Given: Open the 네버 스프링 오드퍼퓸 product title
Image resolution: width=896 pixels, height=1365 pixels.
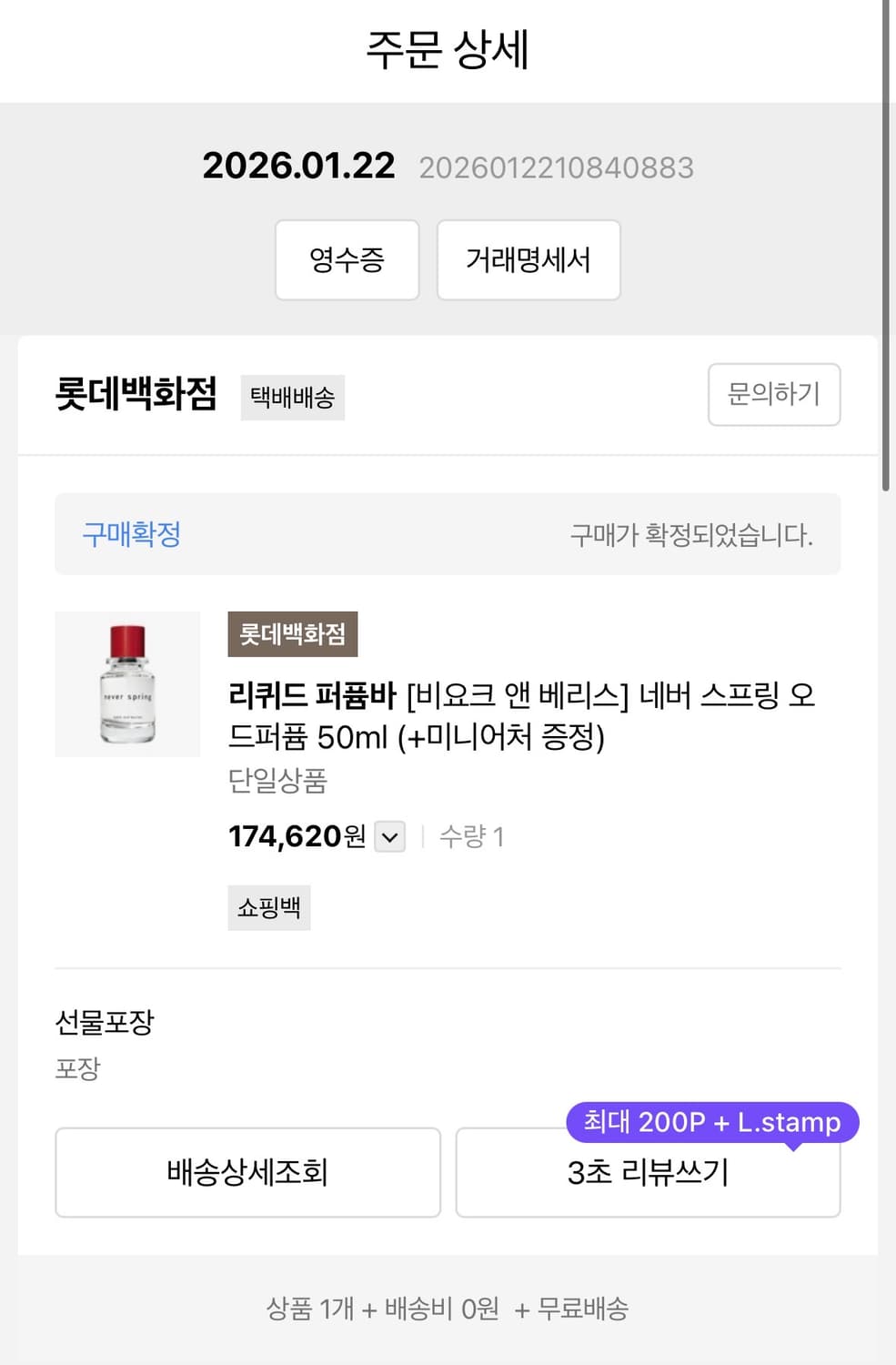Looking at the screenshot, I should click(521, 714).
